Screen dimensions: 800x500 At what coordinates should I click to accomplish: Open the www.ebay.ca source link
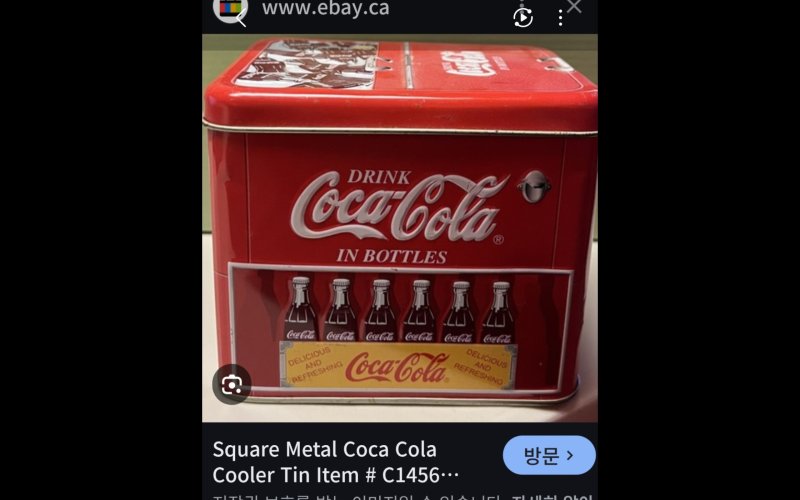[x=325, y=10]
